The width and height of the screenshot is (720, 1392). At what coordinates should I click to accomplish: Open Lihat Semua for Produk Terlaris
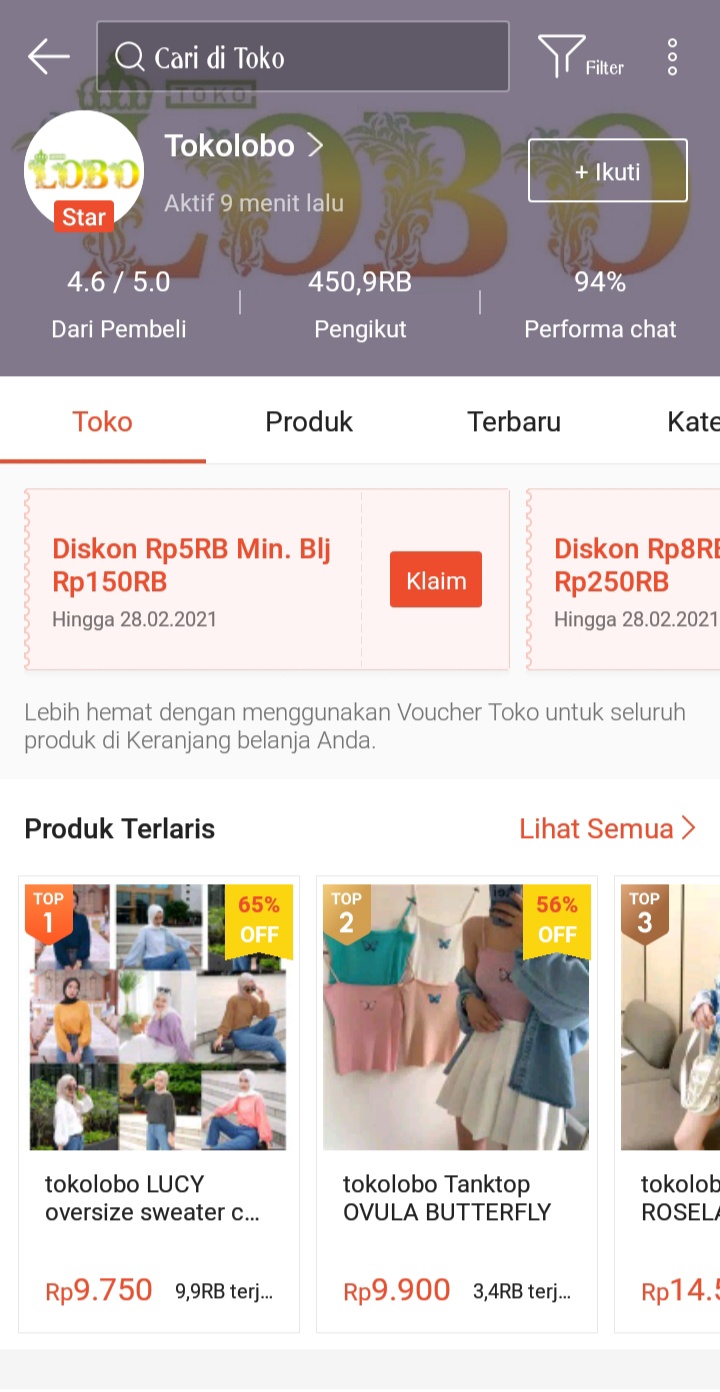[608, 828]
